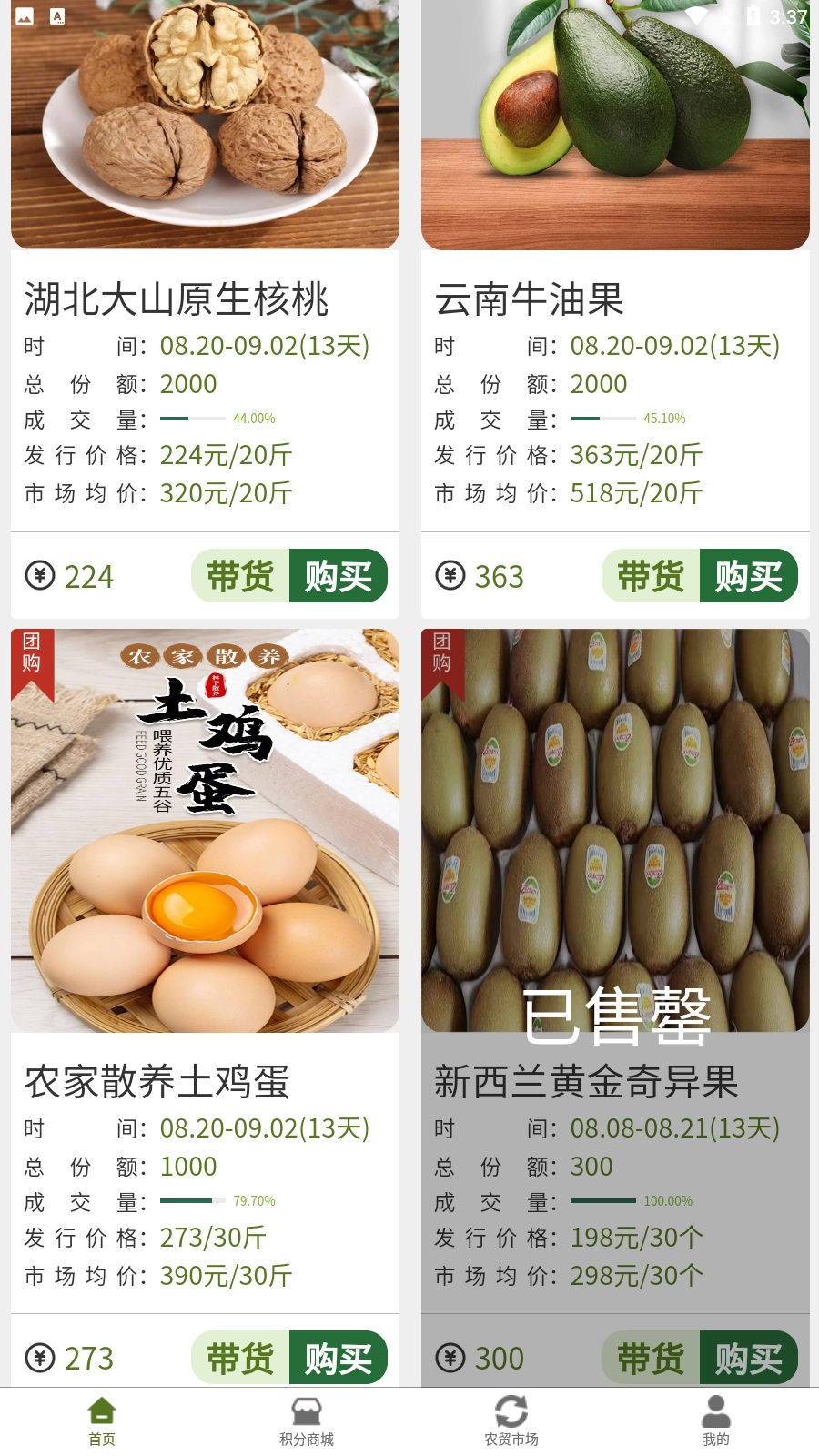Switch to the 农贸市场 tab

(x=511, y=1421)
